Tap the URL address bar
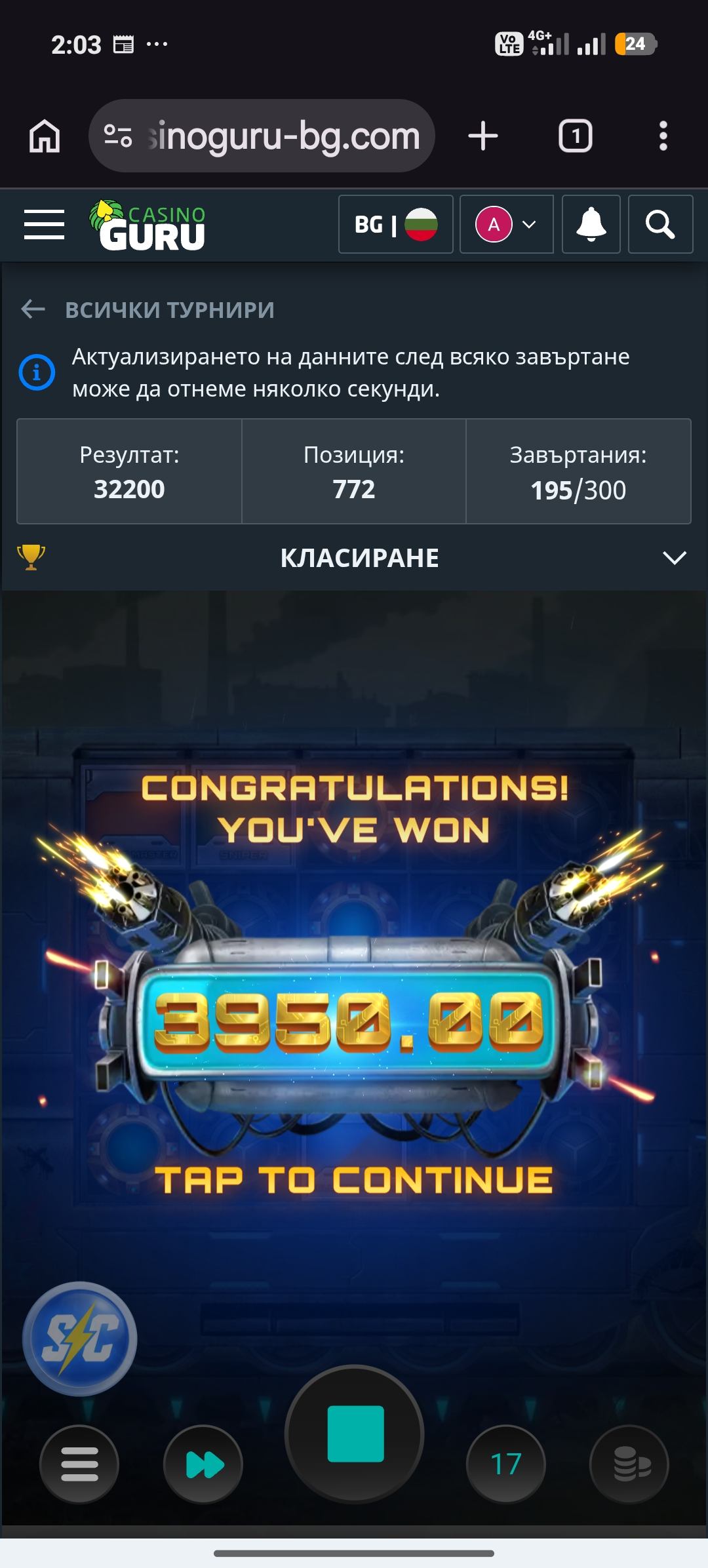This screenshot has height=1568, width=708. tap(262, 136)
